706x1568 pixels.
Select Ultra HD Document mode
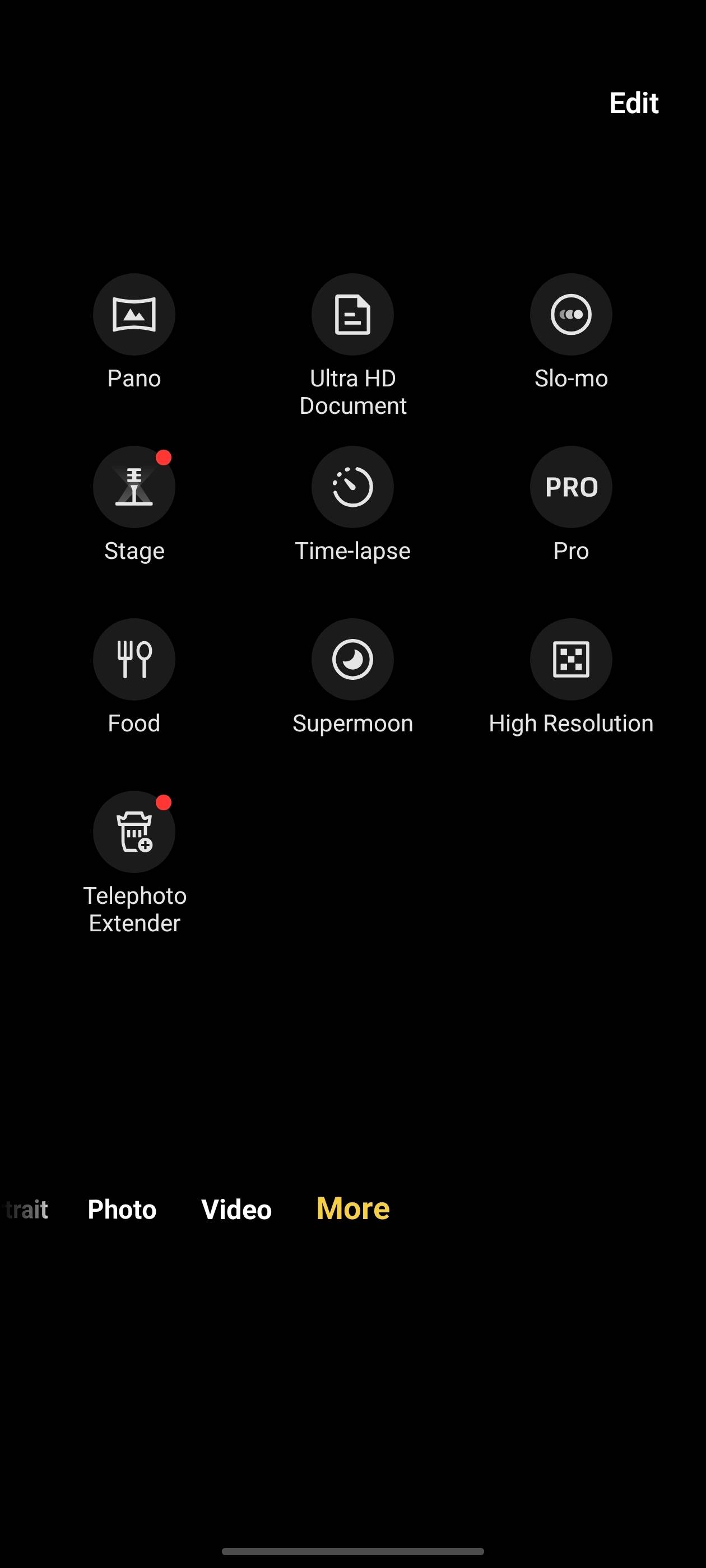352,315
